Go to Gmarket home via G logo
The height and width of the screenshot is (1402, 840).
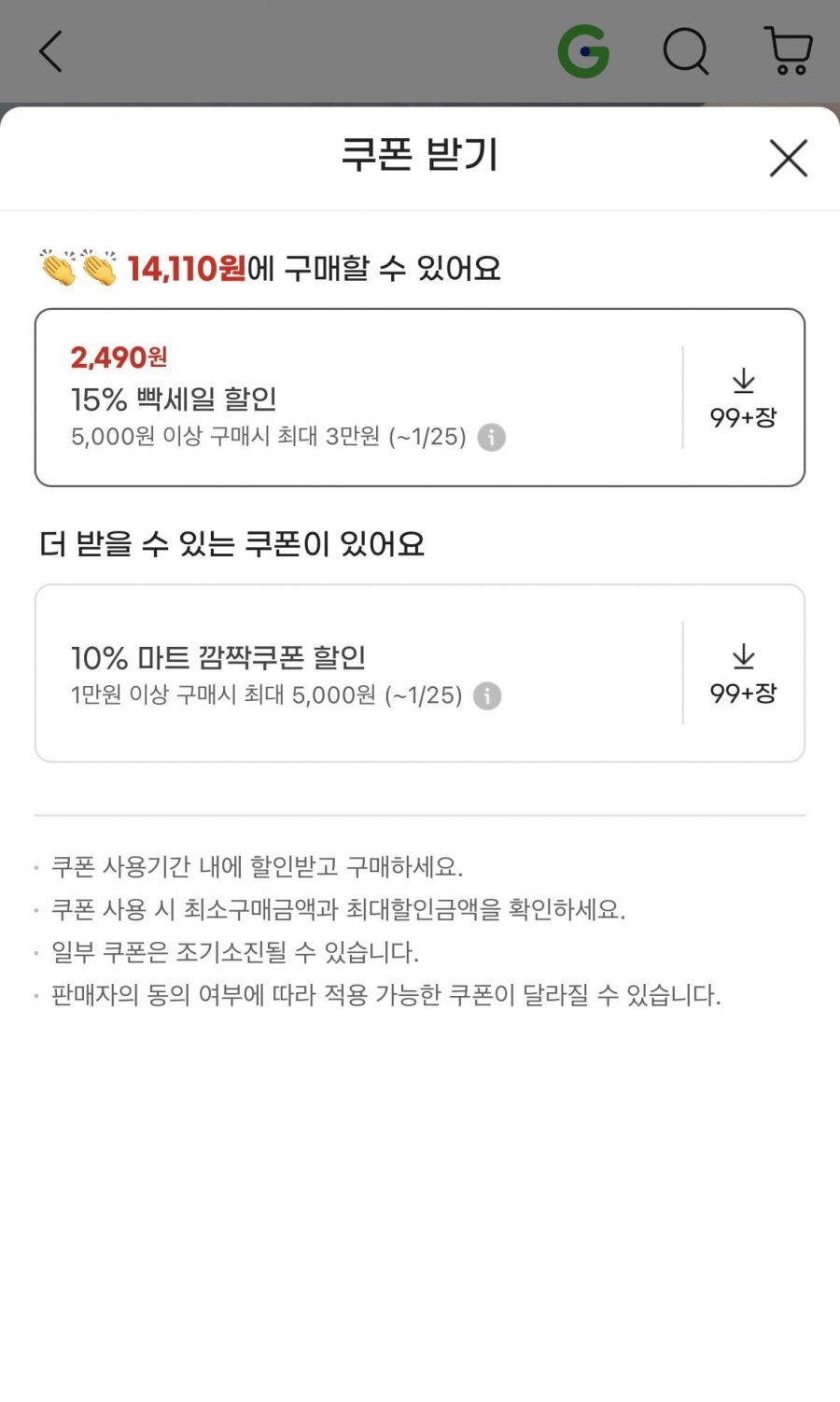[583, 50]
